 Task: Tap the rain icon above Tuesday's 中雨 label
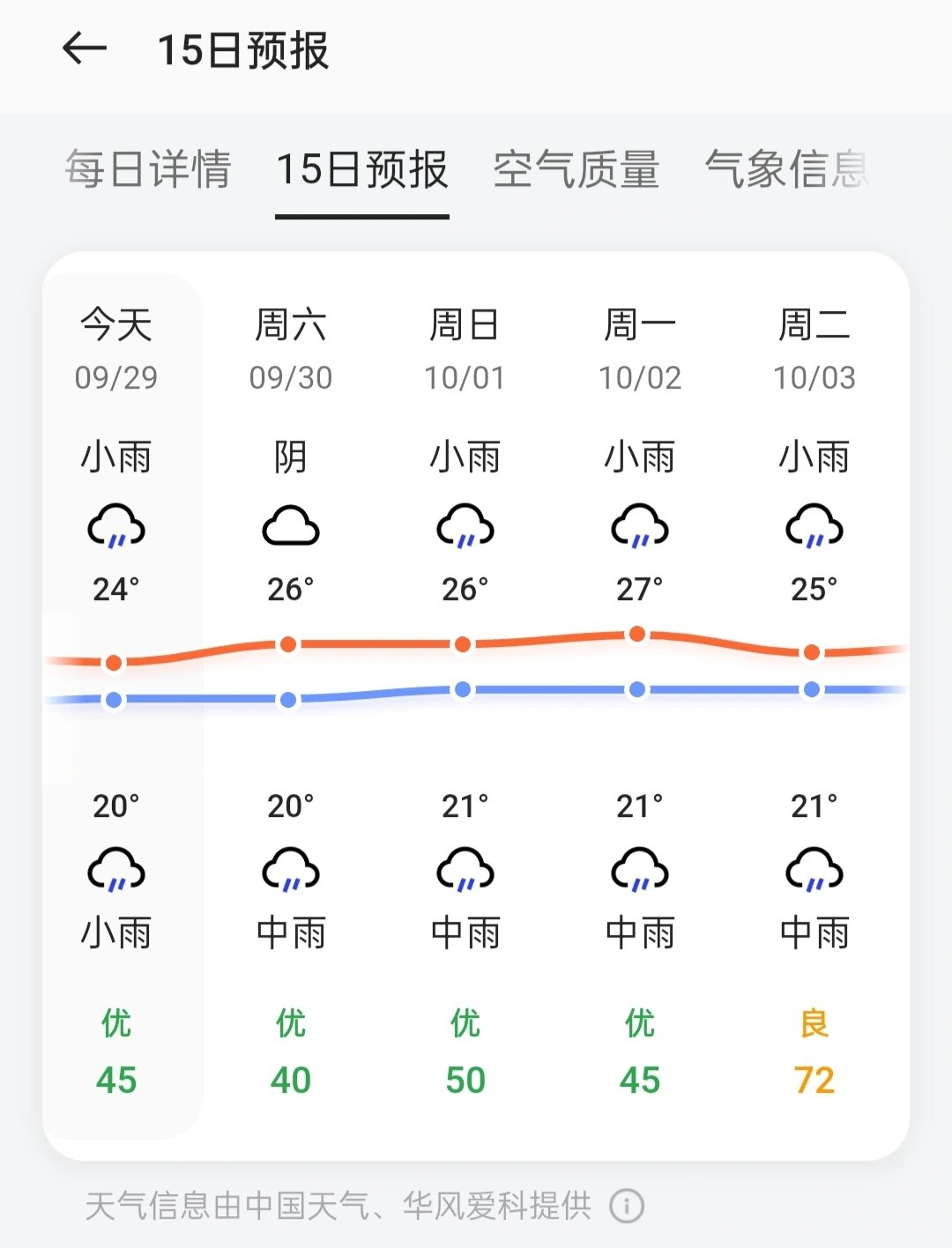click(x=814, y=873)
